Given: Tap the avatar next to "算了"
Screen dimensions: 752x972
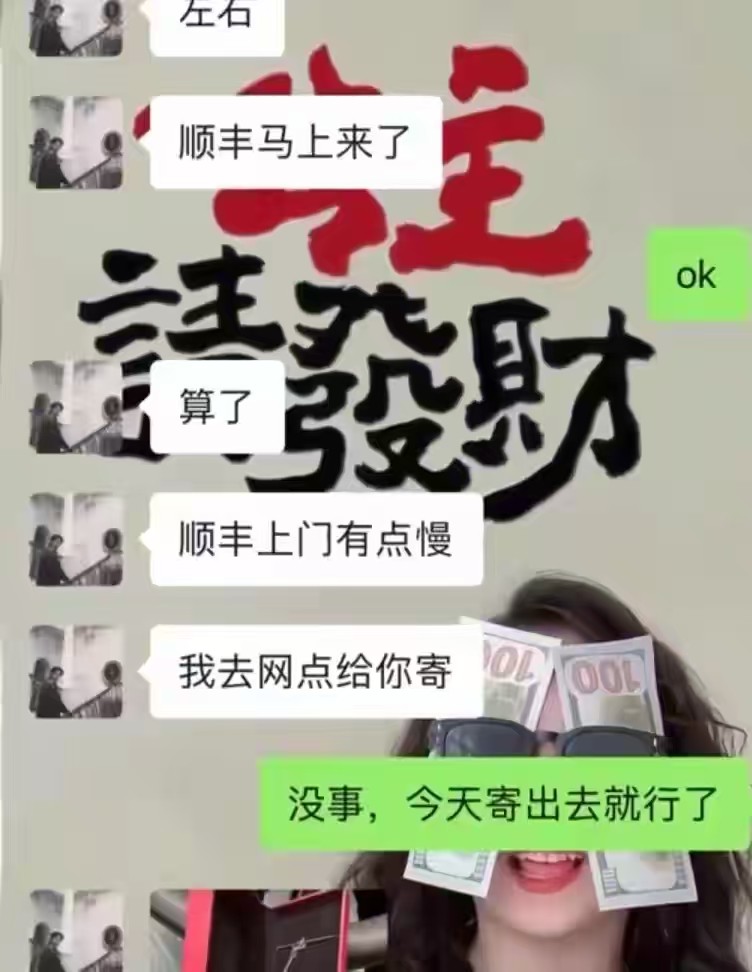Looking at the screenshot, I should [x=77, y=407].
